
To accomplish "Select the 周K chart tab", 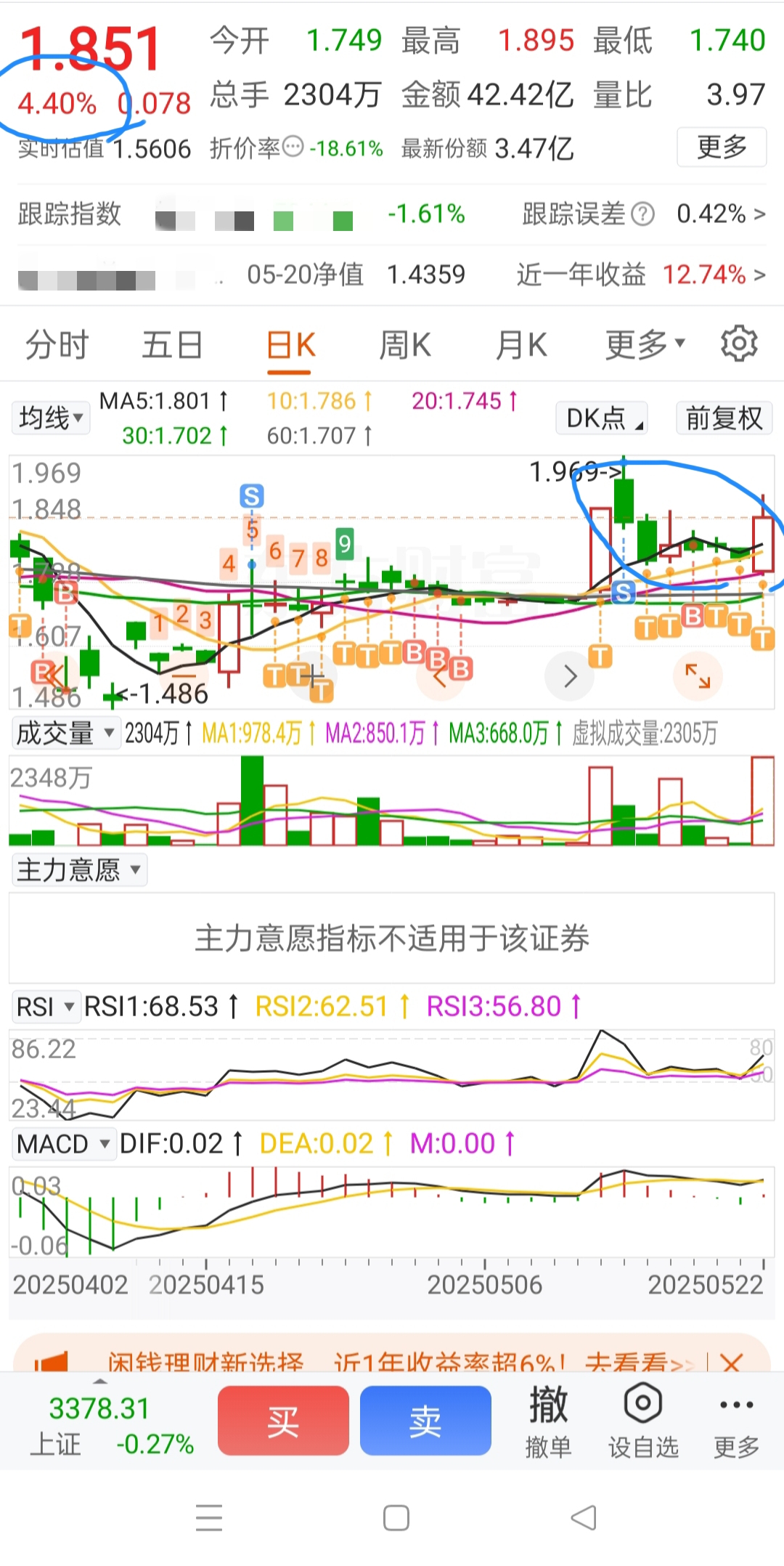I will click(x=405, y=345).
